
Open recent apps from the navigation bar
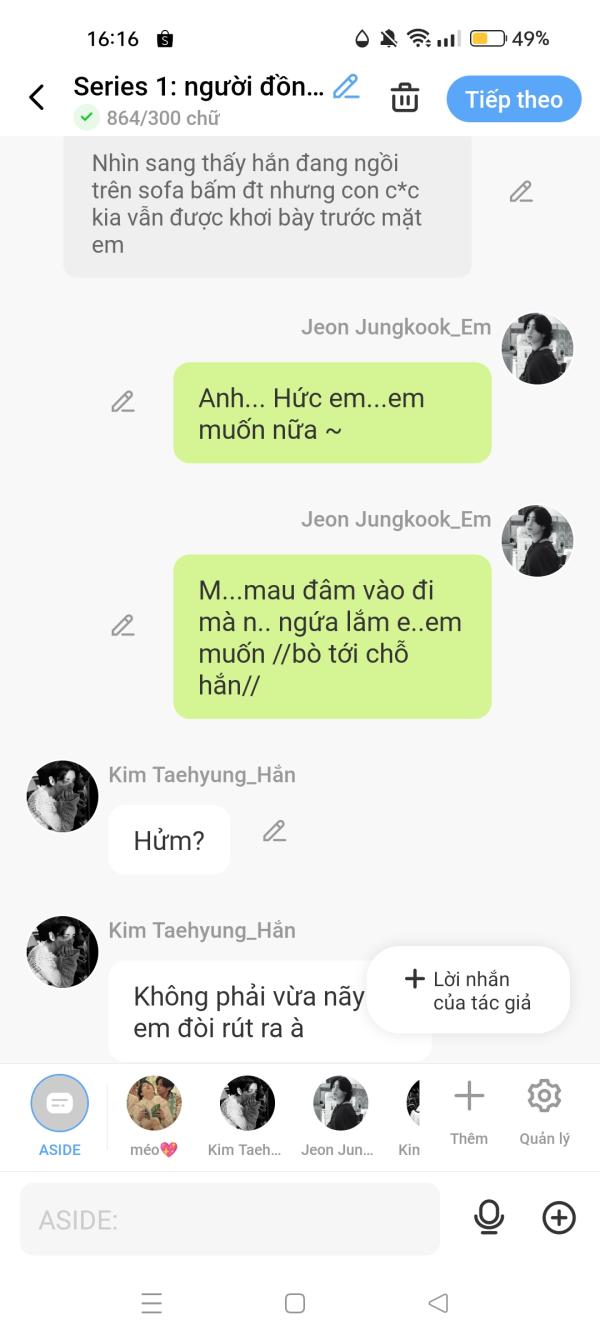click(152, 1303)
